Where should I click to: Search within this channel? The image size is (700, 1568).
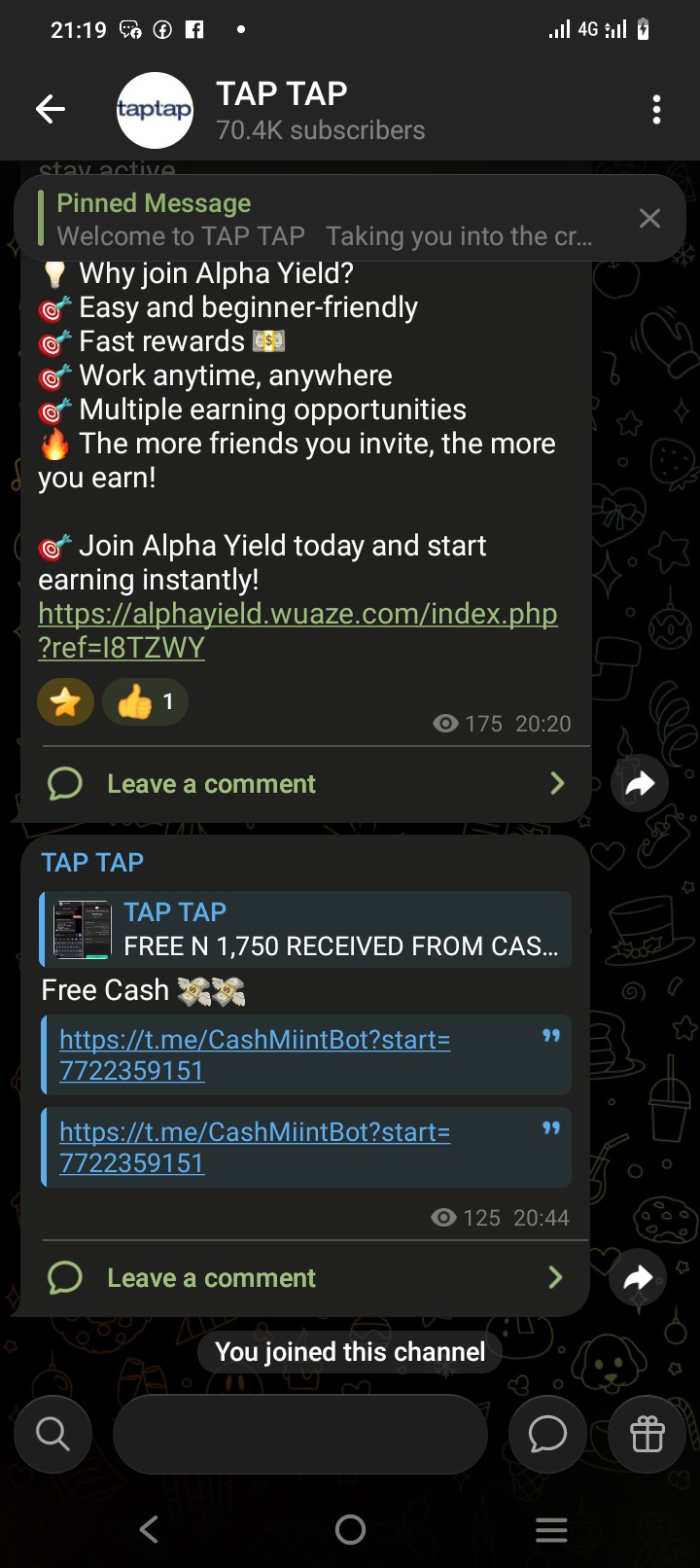click(x=52, y=1433)
